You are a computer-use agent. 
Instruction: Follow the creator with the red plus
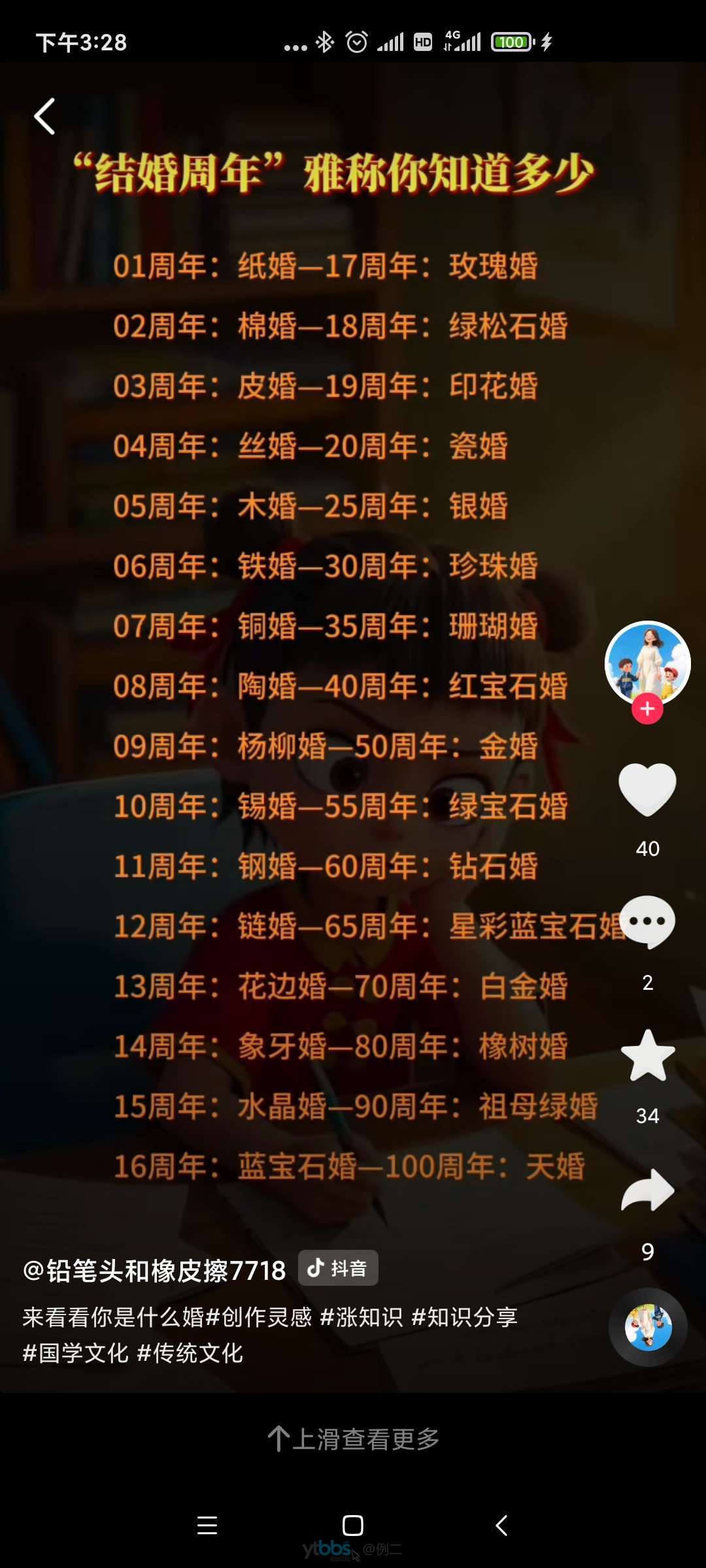(647, 709)
